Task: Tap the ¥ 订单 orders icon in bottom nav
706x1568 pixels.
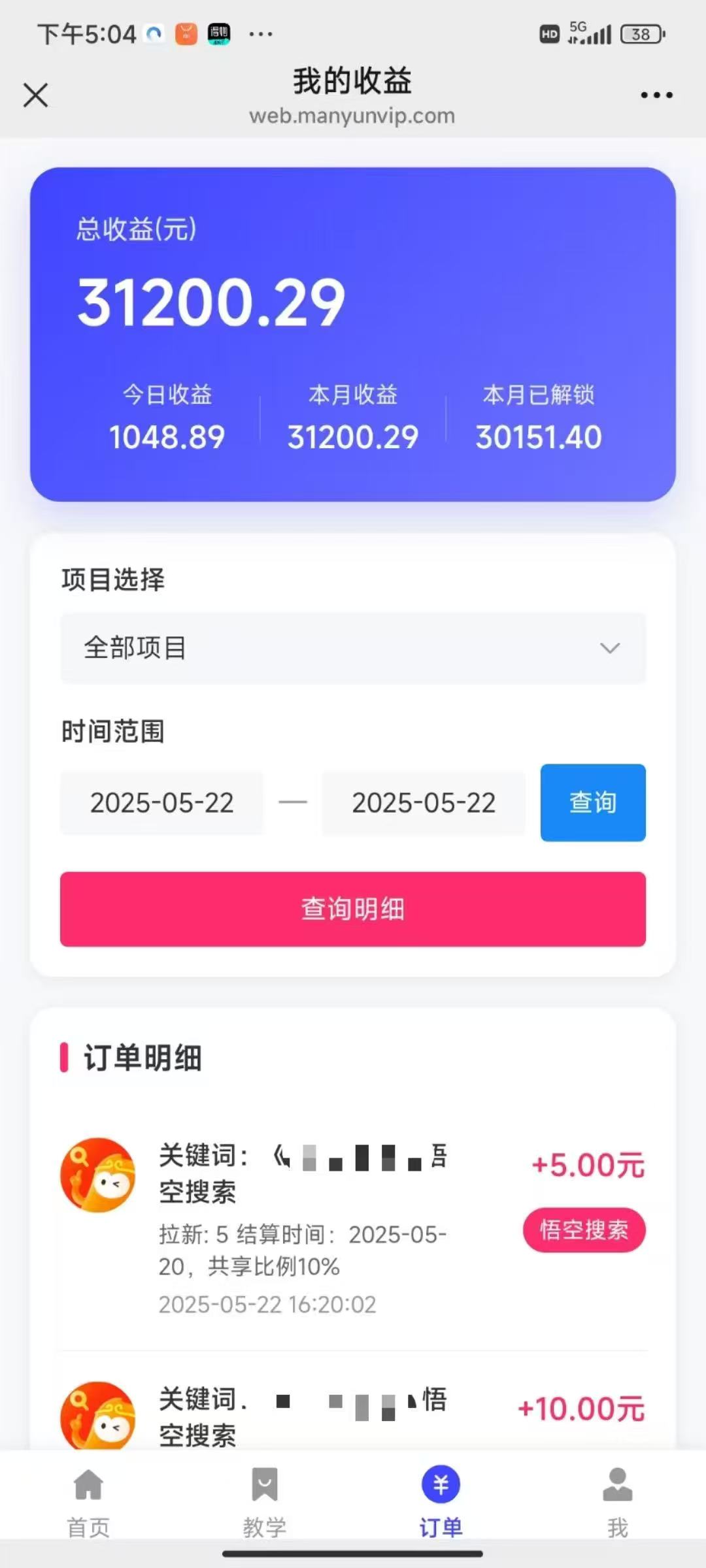Action: (x=441, y=1483)
